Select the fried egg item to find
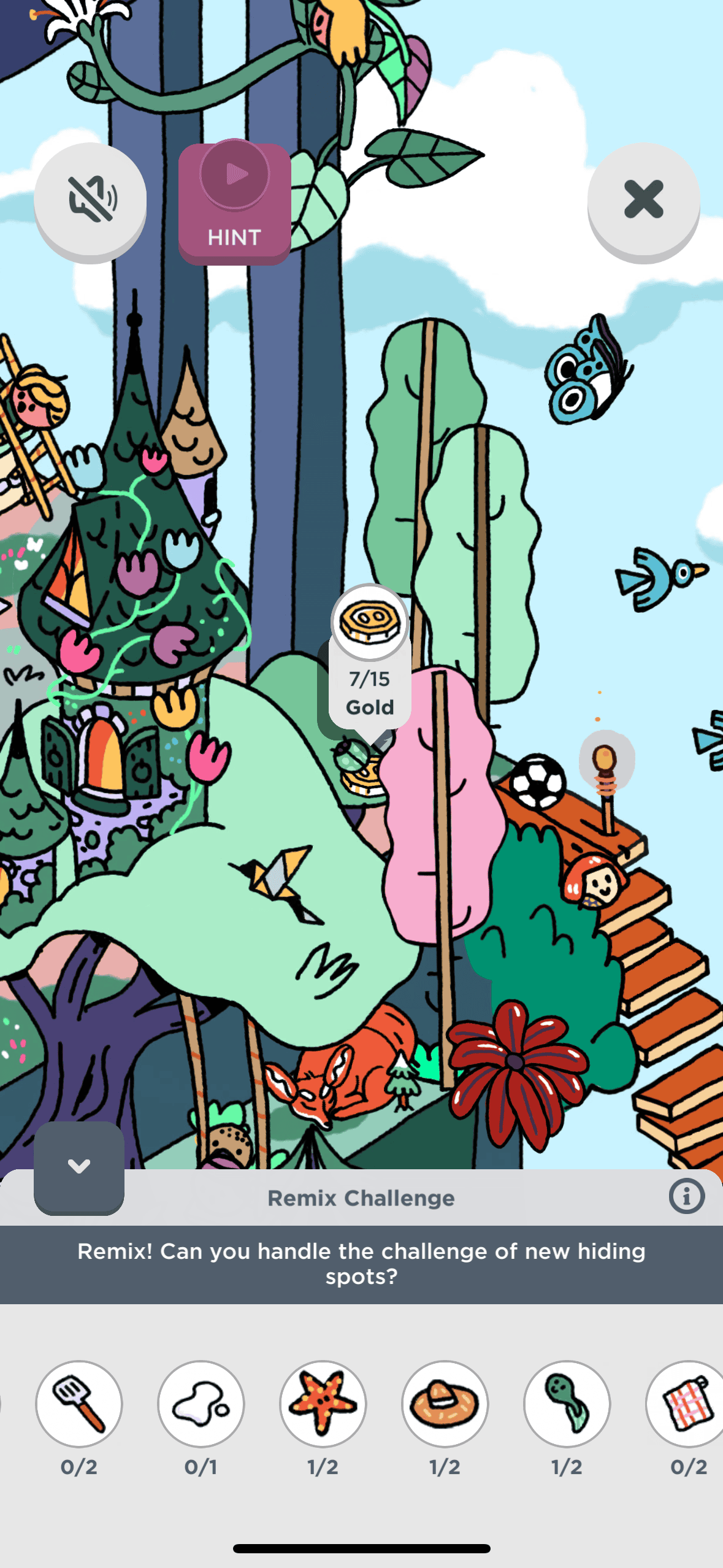This screenshot has width=723, height=1568. [201, 1404]
